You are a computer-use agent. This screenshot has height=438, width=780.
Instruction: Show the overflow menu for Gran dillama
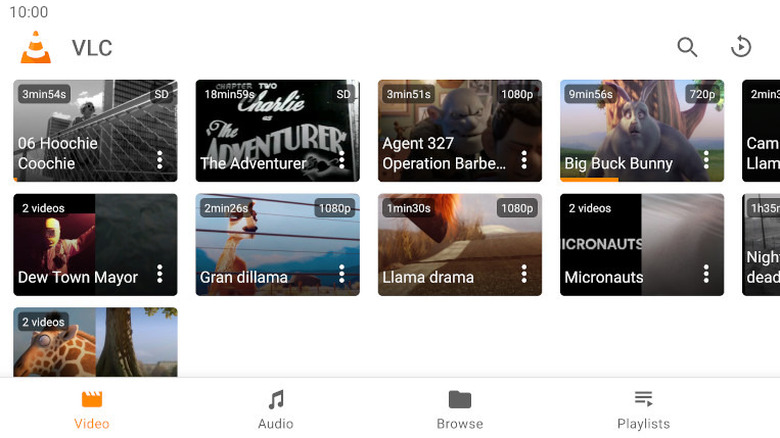click(342, 274)
